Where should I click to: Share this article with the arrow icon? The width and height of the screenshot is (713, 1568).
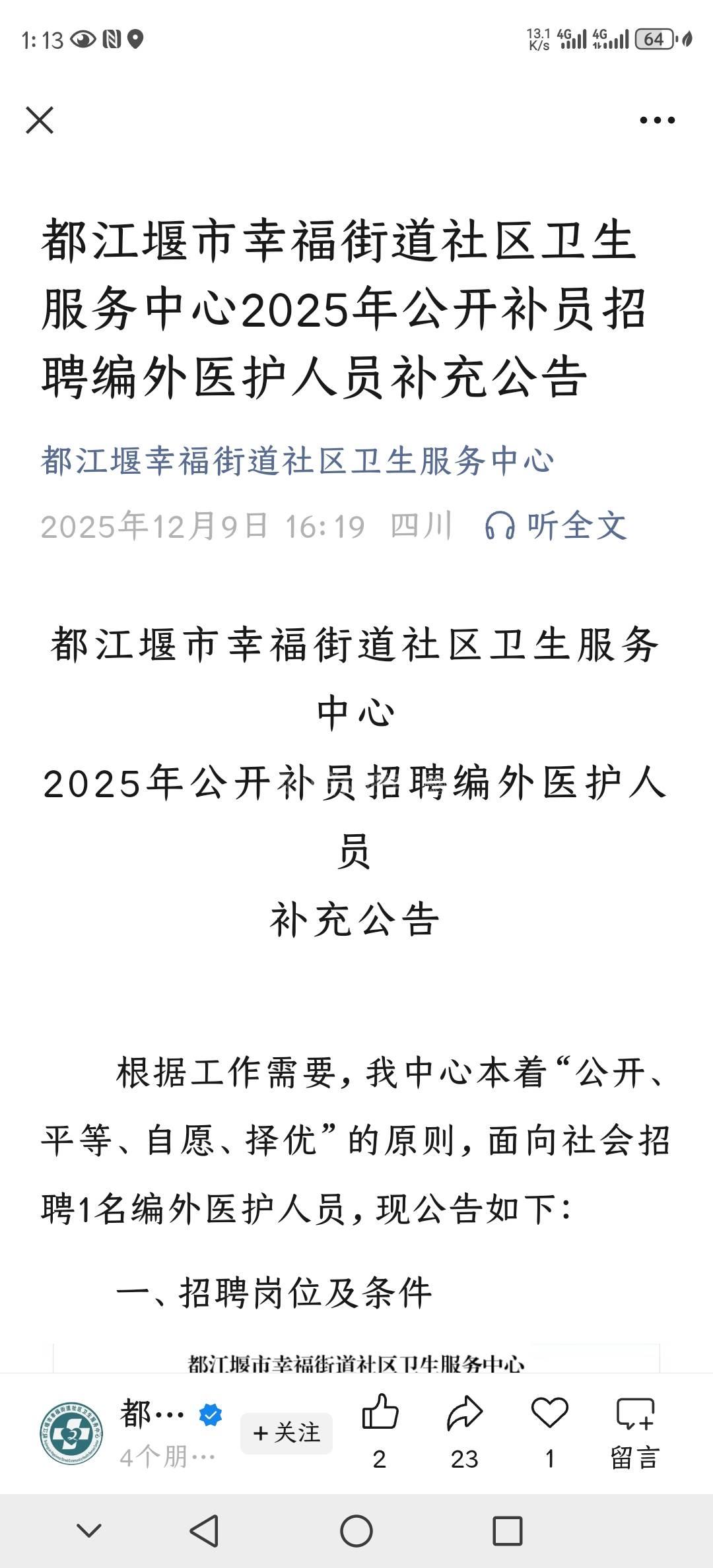tap(465, 1414)
